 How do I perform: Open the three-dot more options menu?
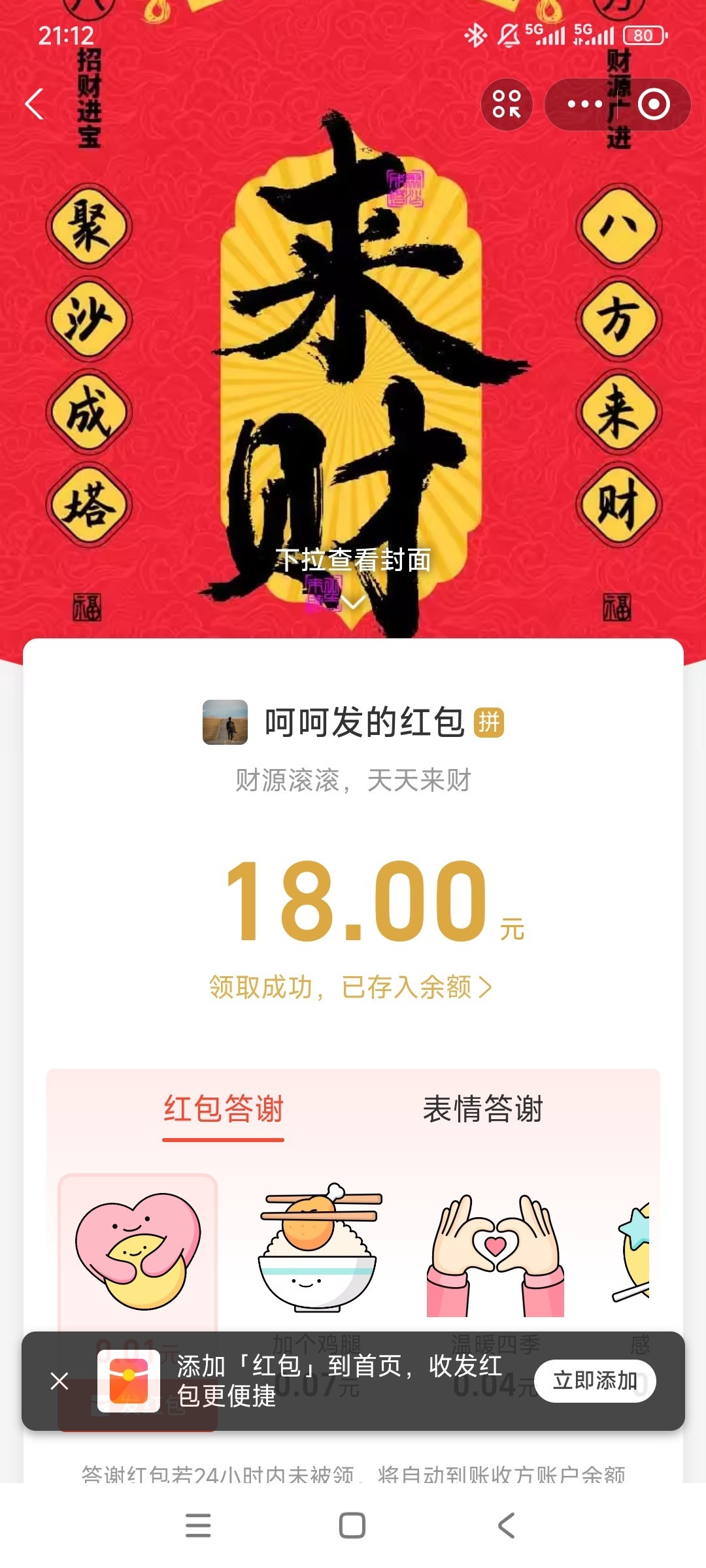[584, 105]
